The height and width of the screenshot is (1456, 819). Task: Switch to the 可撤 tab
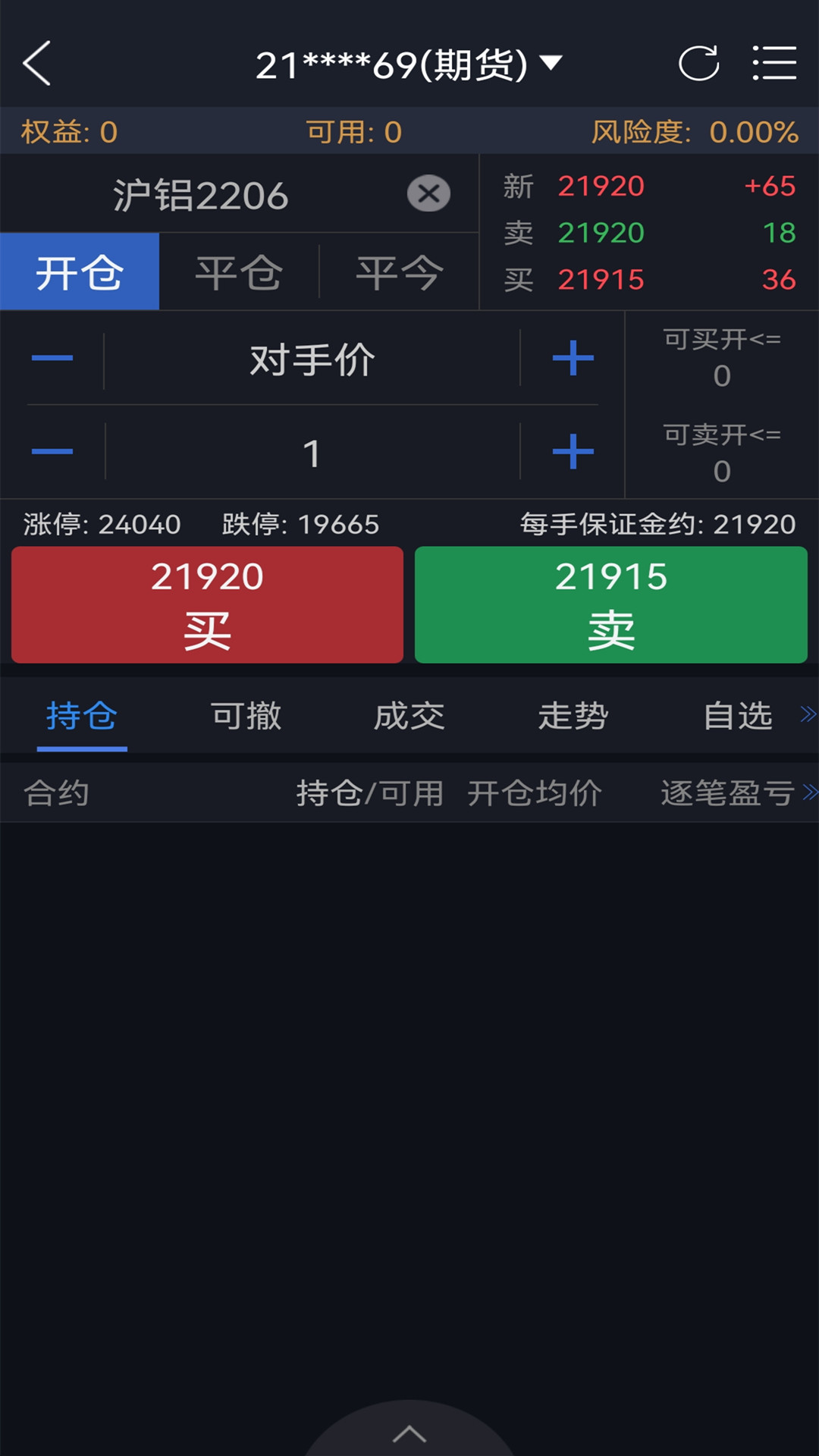click(x=244, y=714)
